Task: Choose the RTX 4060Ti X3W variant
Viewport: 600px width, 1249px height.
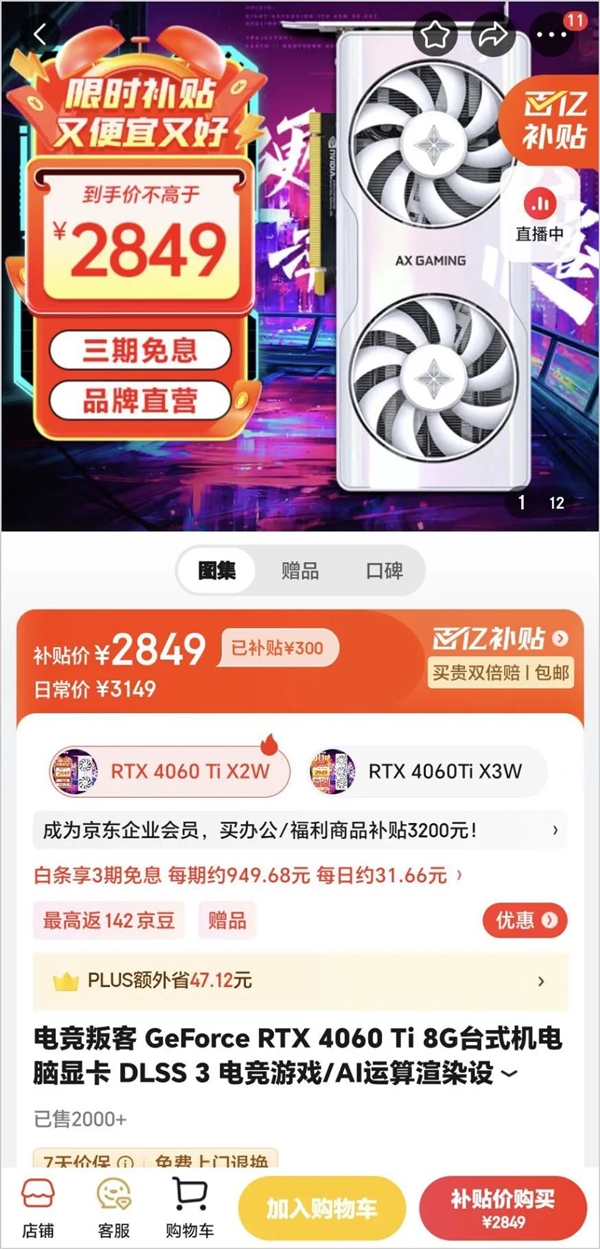Action: pyautogui.click(x=428, y=771)
